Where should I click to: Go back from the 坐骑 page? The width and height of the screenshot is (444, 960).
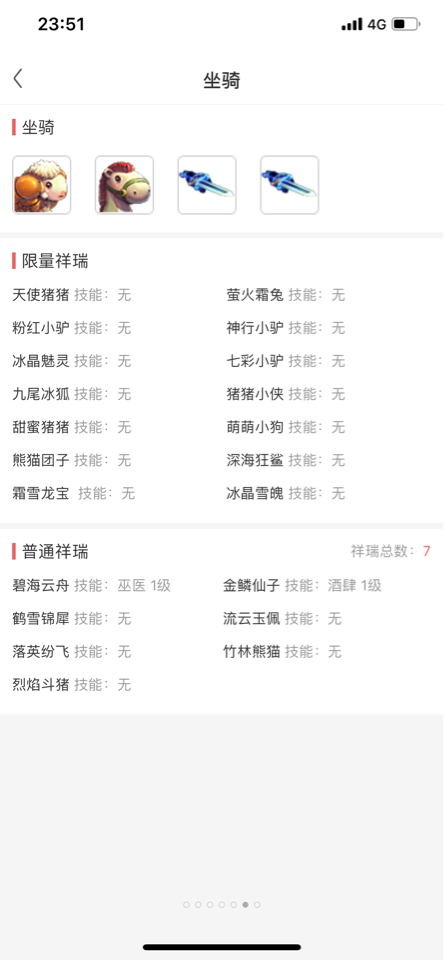click(x=18, y=79)
